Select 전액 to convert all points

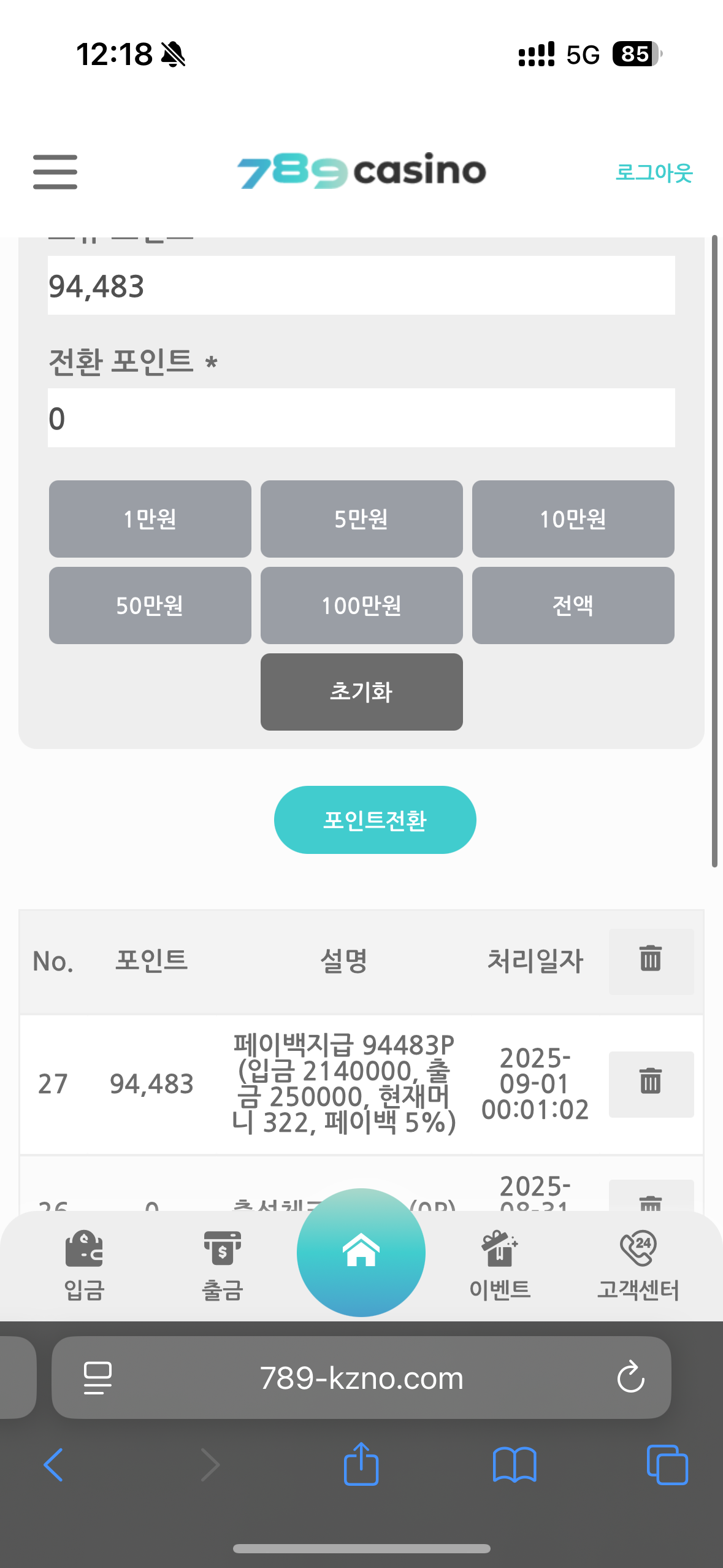coord(573,605)
